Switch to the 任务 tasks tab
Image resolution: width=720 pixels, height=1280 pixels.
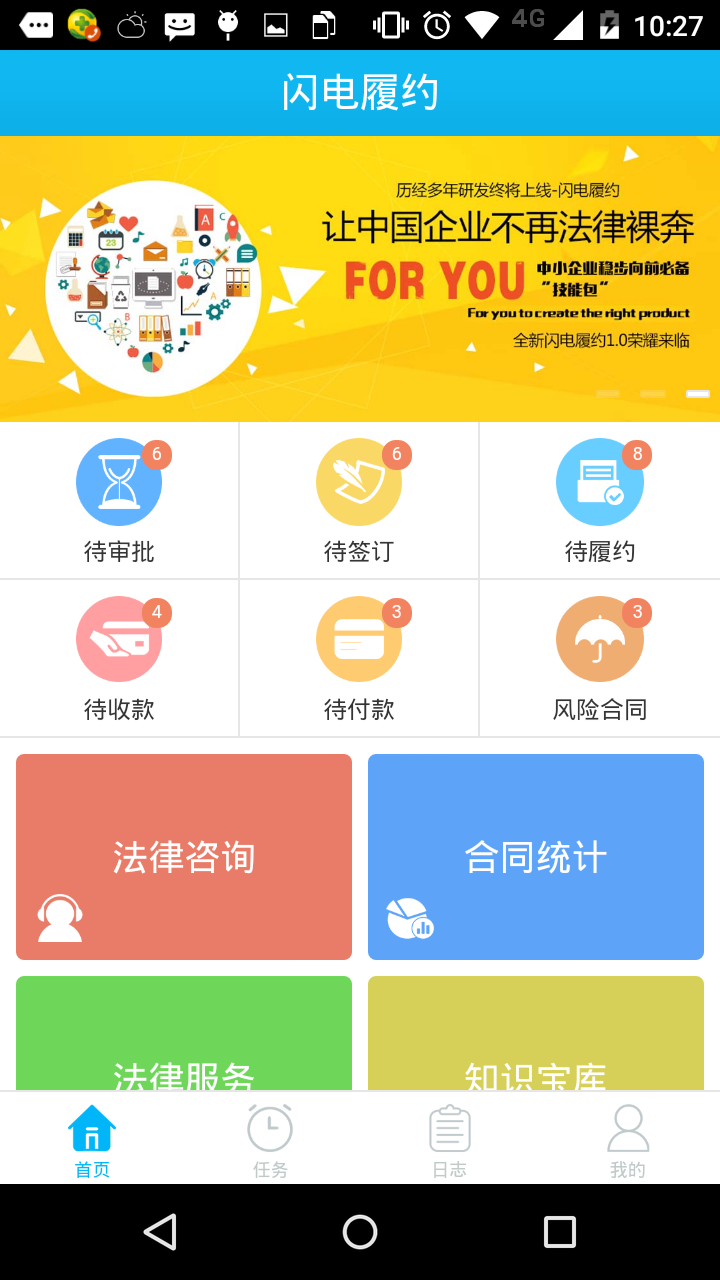pyautogui.click(x=270, y=1140)
